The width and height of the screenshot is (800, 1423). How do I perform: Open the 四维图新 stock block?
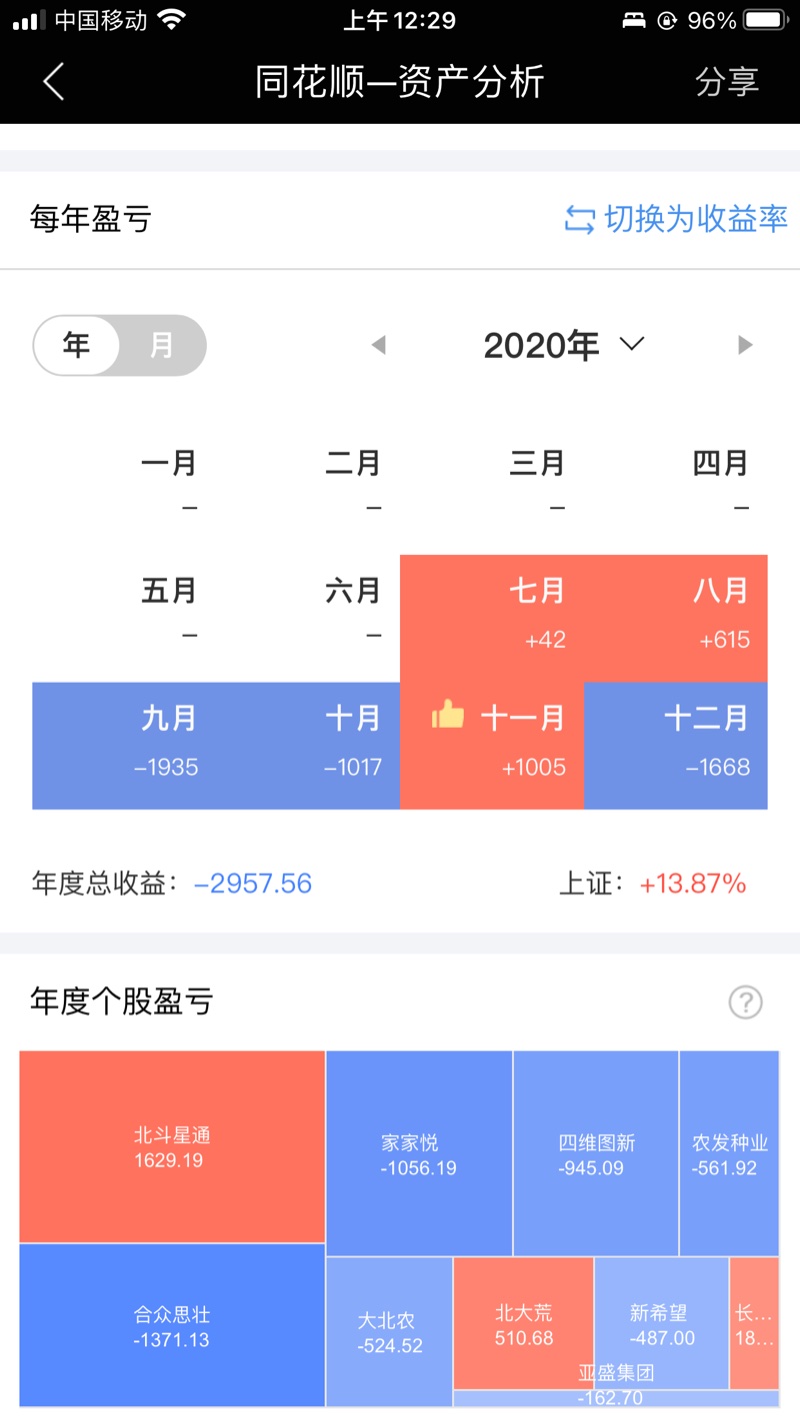(596, 1154)
